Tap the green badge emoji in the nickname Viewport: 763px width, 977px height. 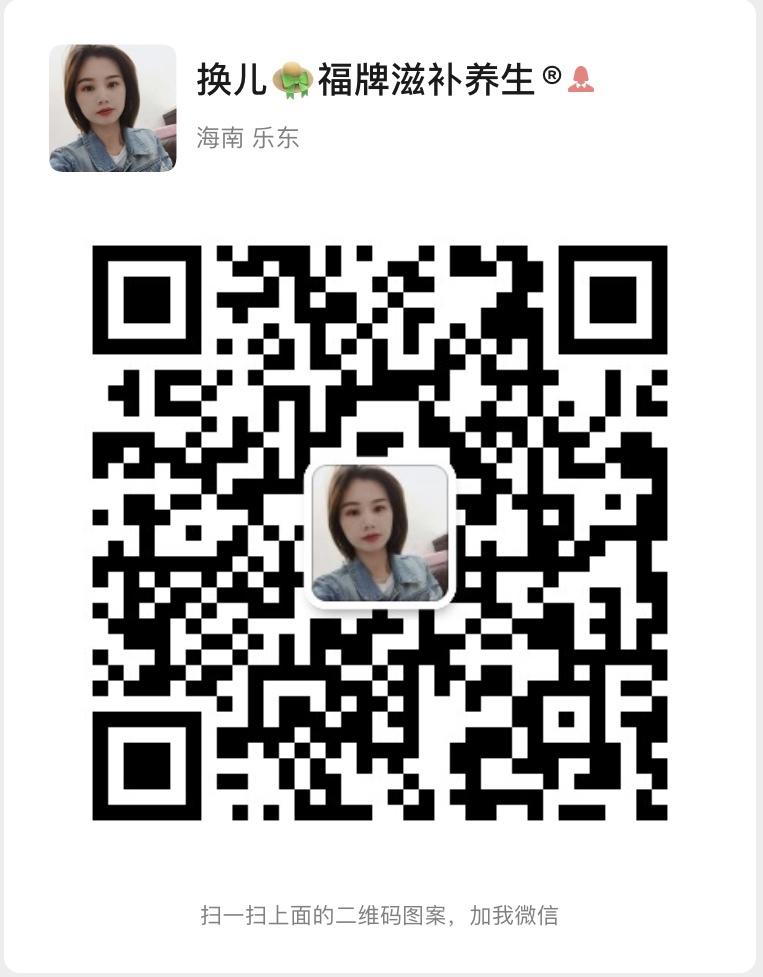[x=292, y=78]
